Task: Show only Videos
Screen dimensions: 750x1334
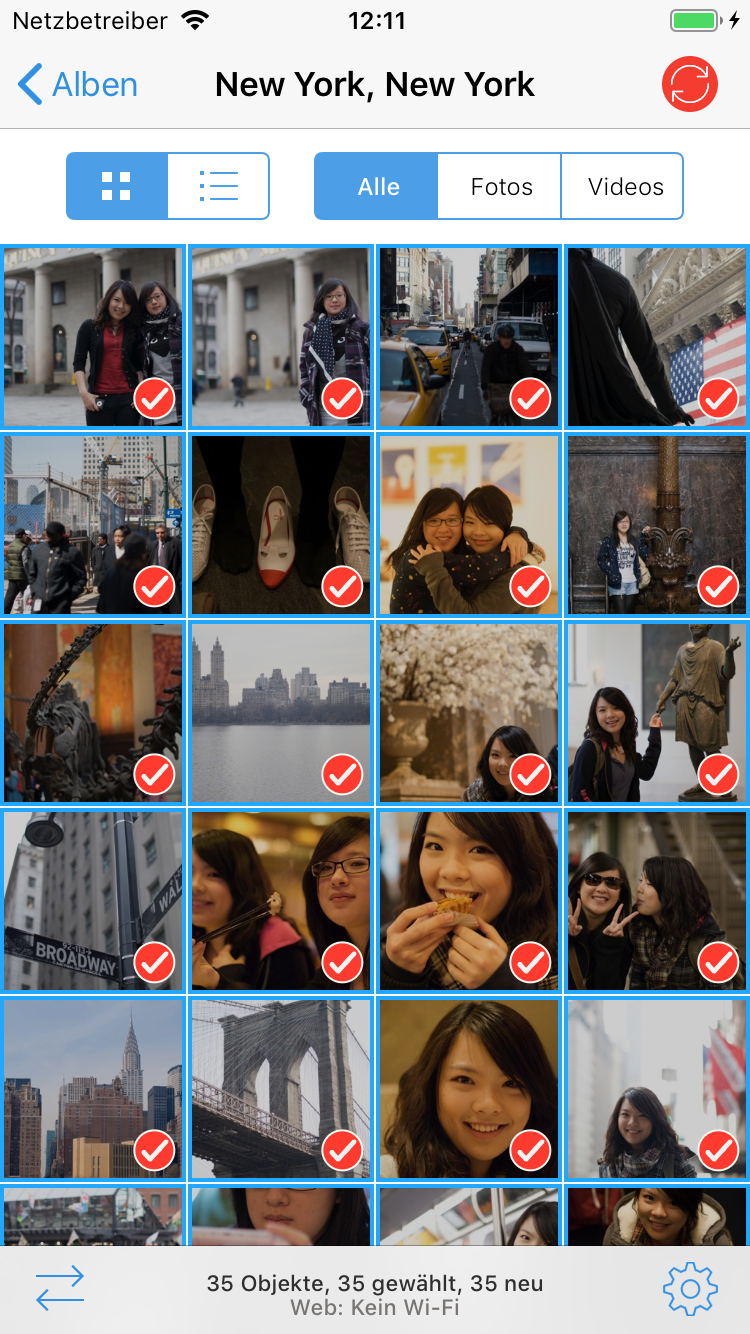Action: click(x=624, y=186)
